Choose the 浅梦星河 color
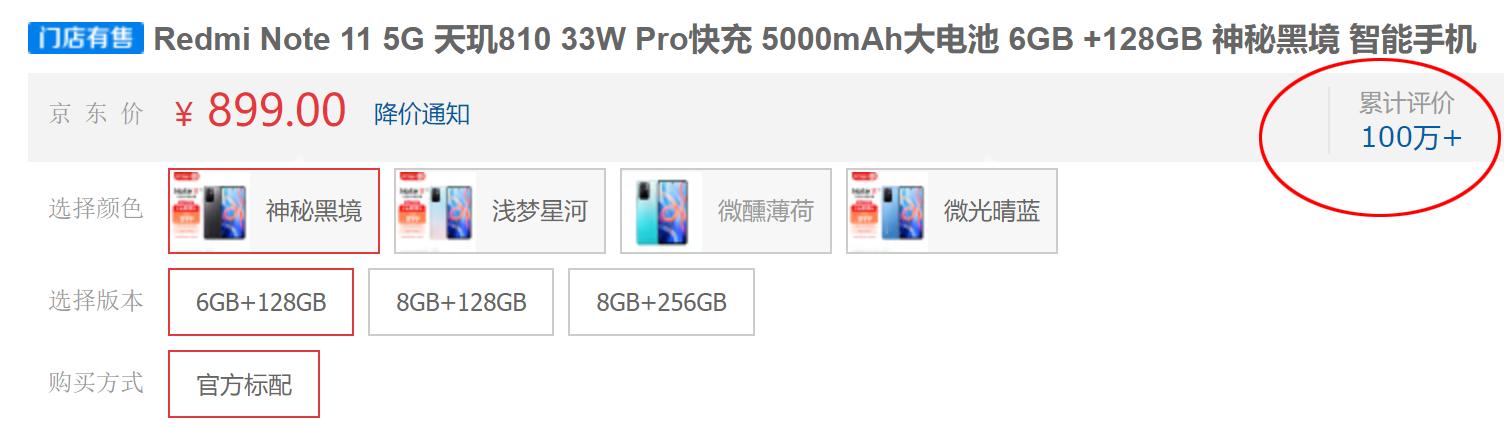Image resolution: width=1512 pixels, height=427 pixels. (500, 211)
